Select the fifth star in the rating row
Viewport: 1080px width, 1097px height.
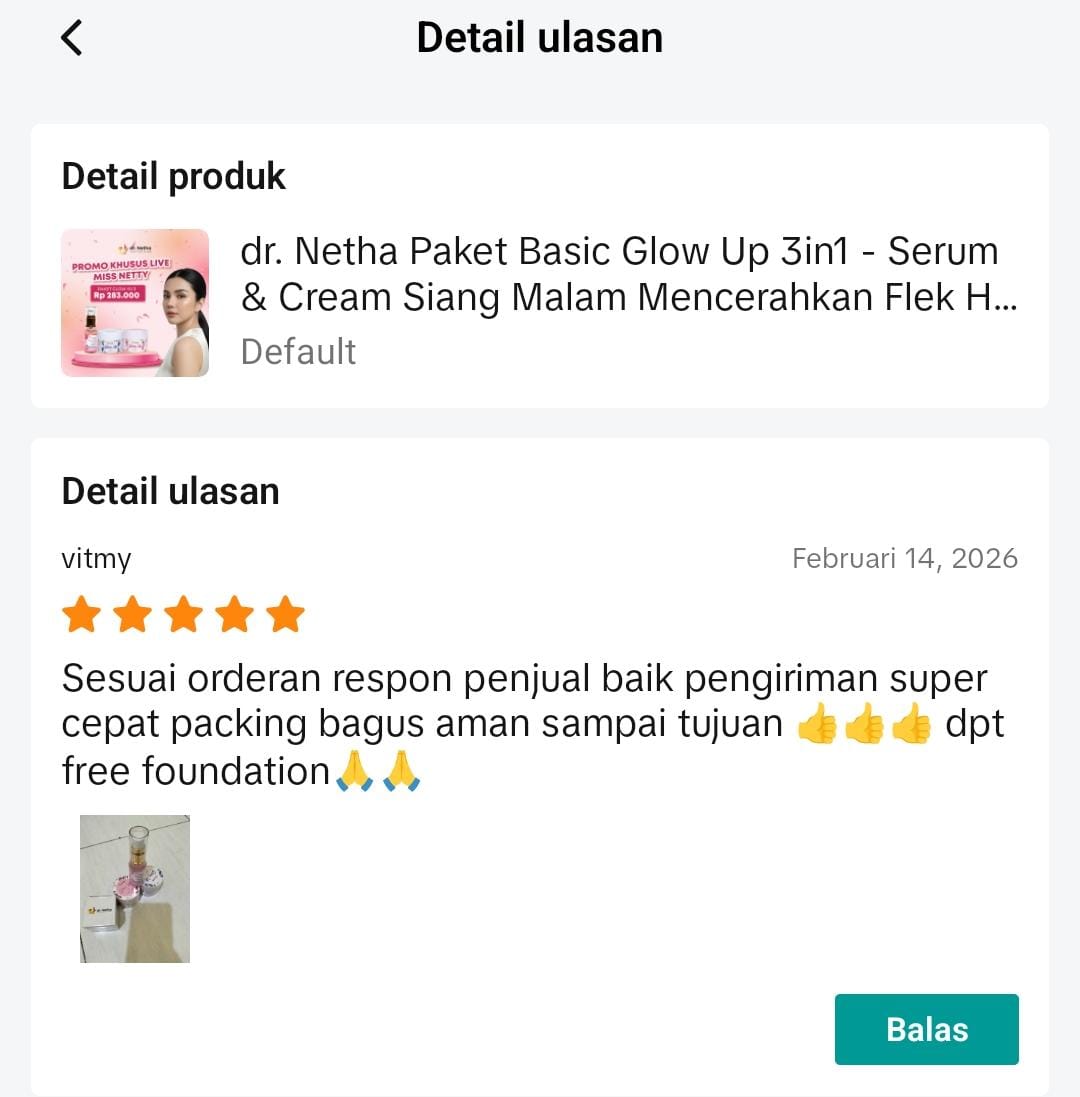(287, 614)
